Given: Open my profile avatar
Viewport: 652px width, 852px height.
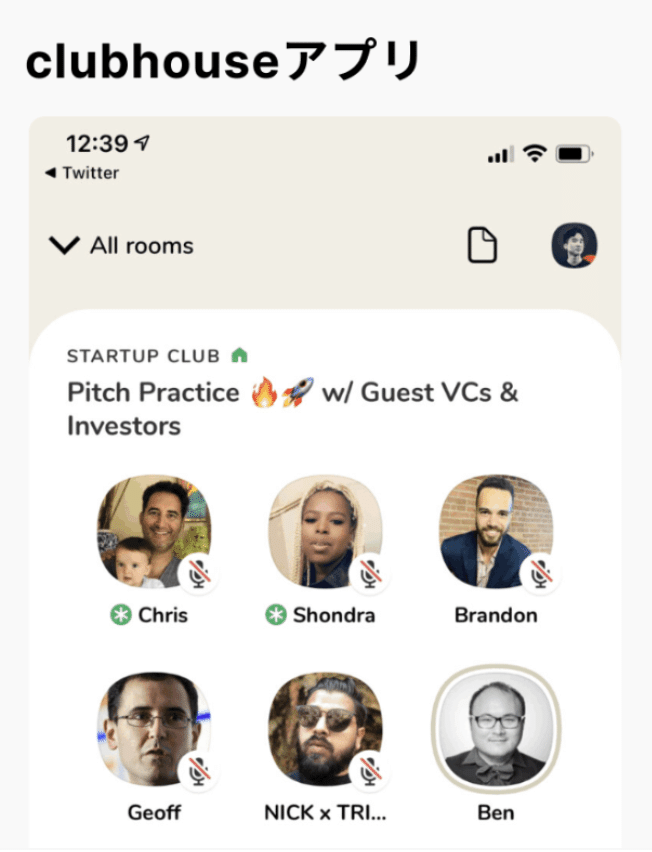Looking at the screenshot, I should (x=574, y=246).
